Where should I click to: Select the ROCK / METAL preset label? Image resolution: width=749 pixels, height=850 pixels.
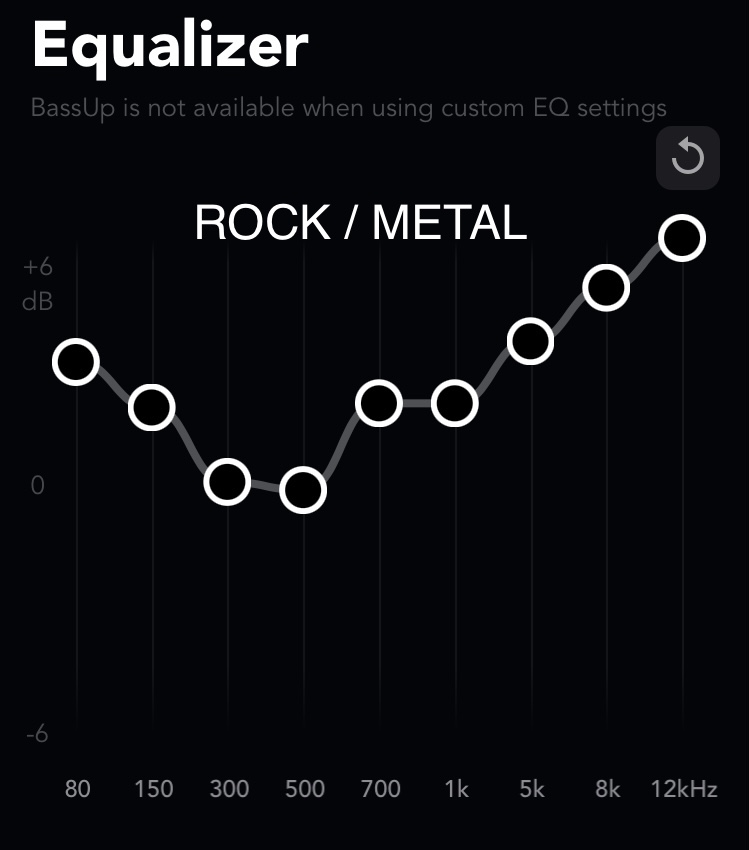(362, 224)
